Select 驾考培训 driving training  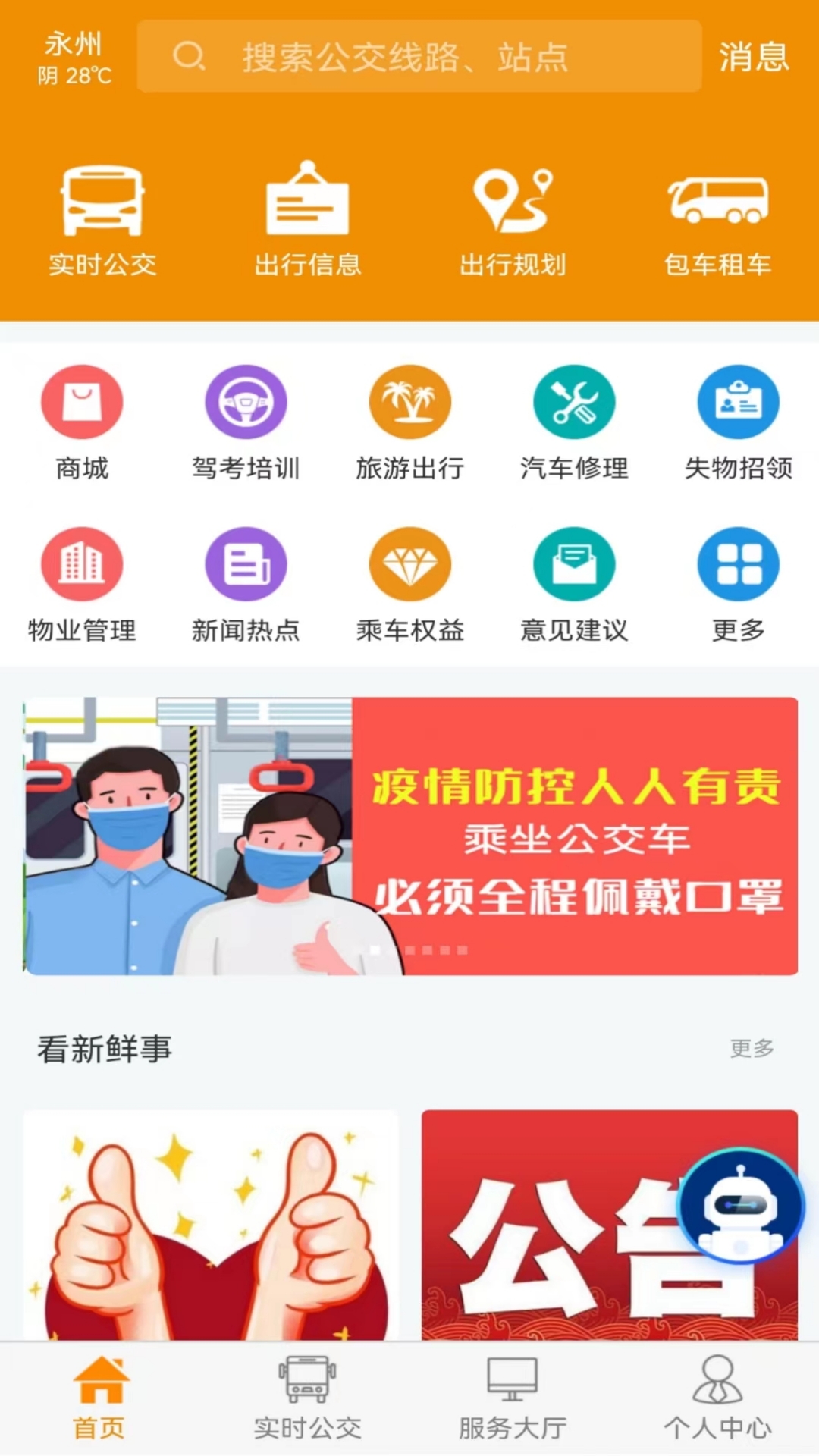[x=246, y=422]
